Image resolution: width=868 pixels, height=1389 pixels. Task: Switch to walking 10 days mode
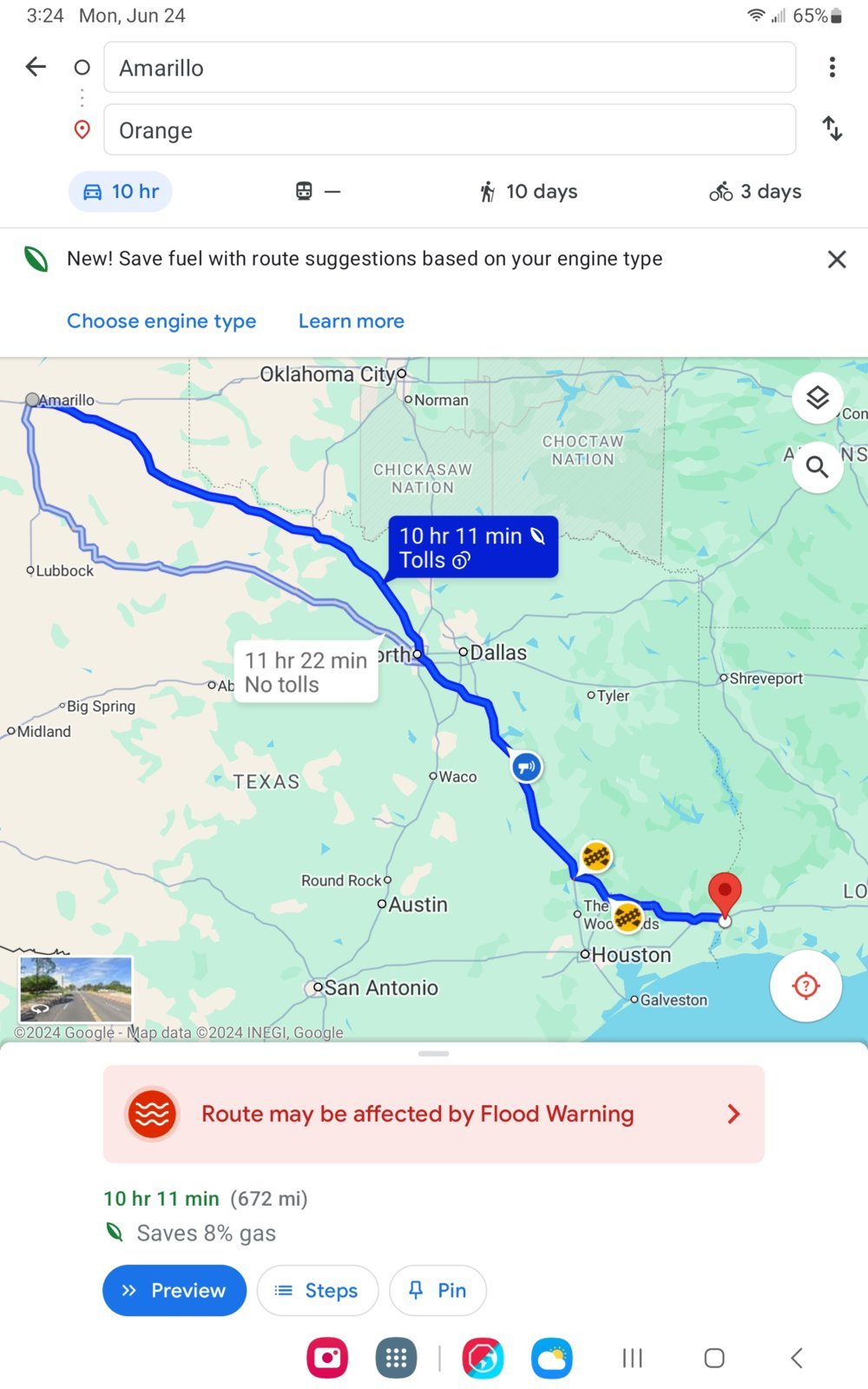[x=529, y=192]
